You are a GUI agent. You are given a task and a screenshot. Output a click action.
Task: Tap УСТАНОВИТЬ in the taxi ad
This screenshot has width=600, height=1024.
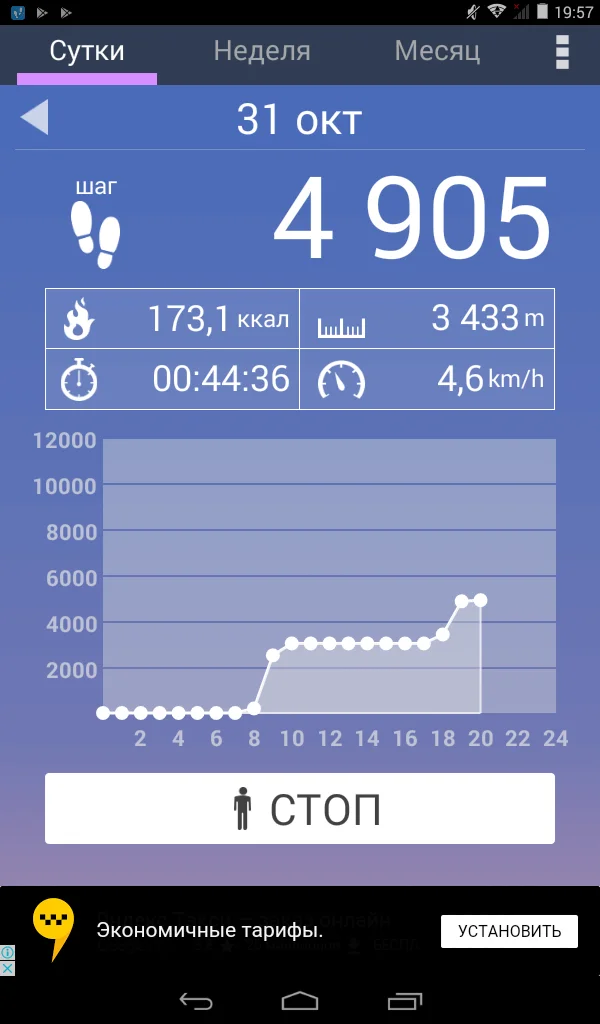[509, 931]
